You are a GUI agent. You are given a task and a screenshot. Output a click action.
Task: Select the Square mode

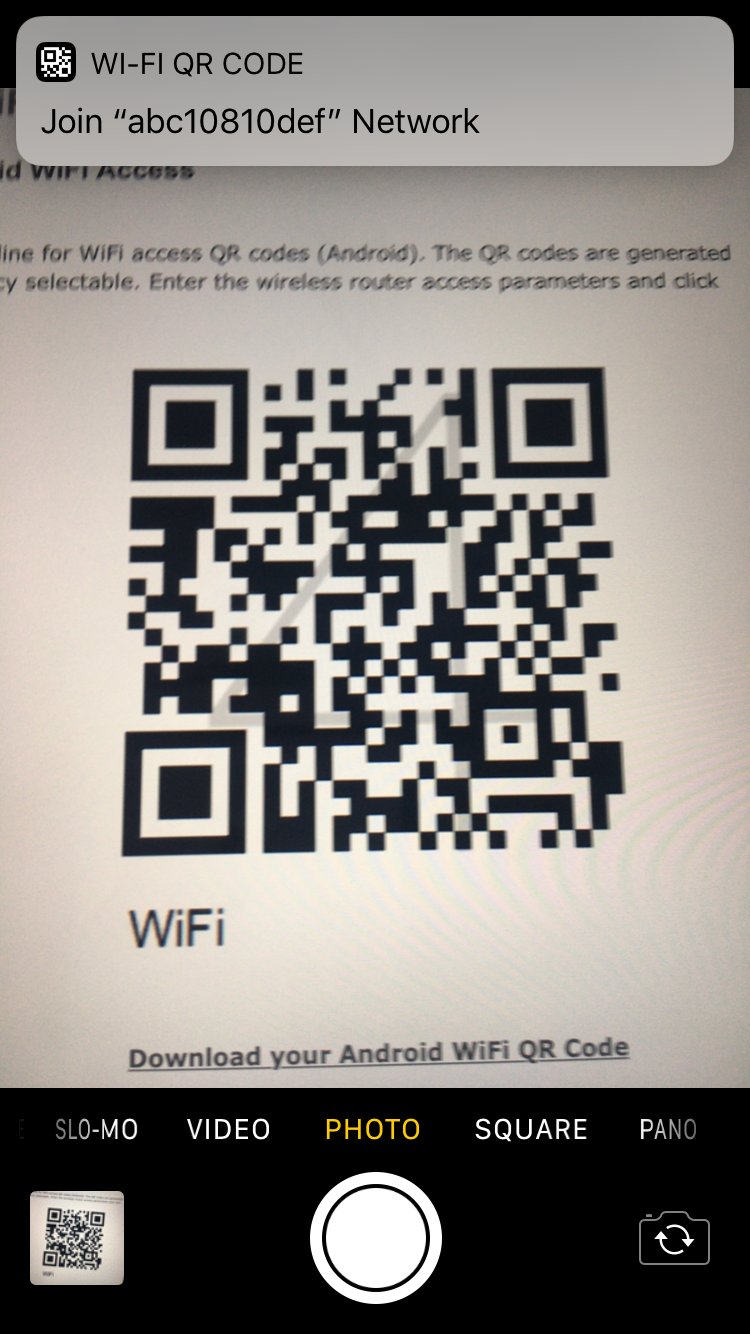click(x=531, y=1130)
